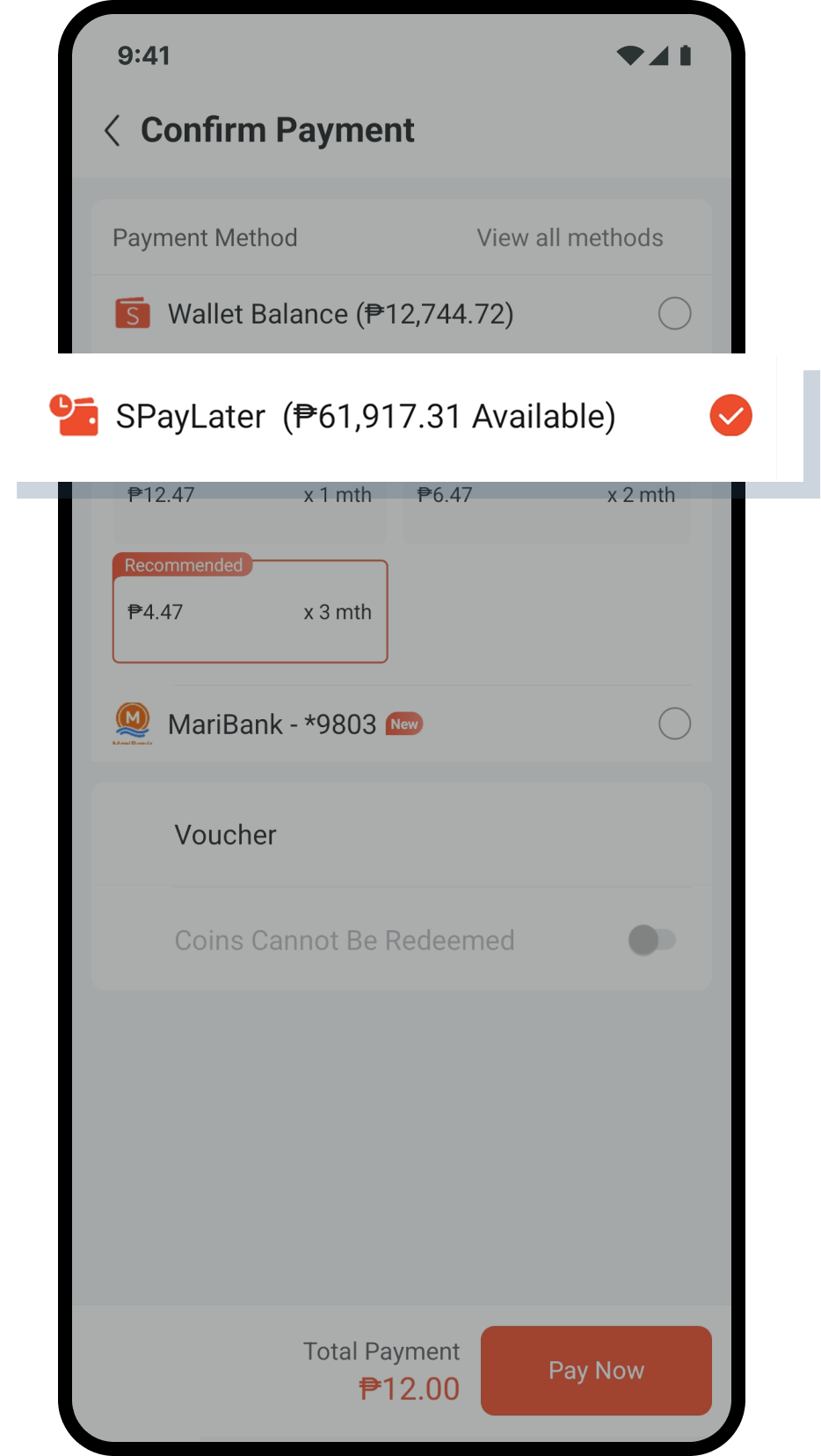Screen dimensions: 821x1456
Task: Select MariBank *9803 for payment
Action: tap(674, 724)
